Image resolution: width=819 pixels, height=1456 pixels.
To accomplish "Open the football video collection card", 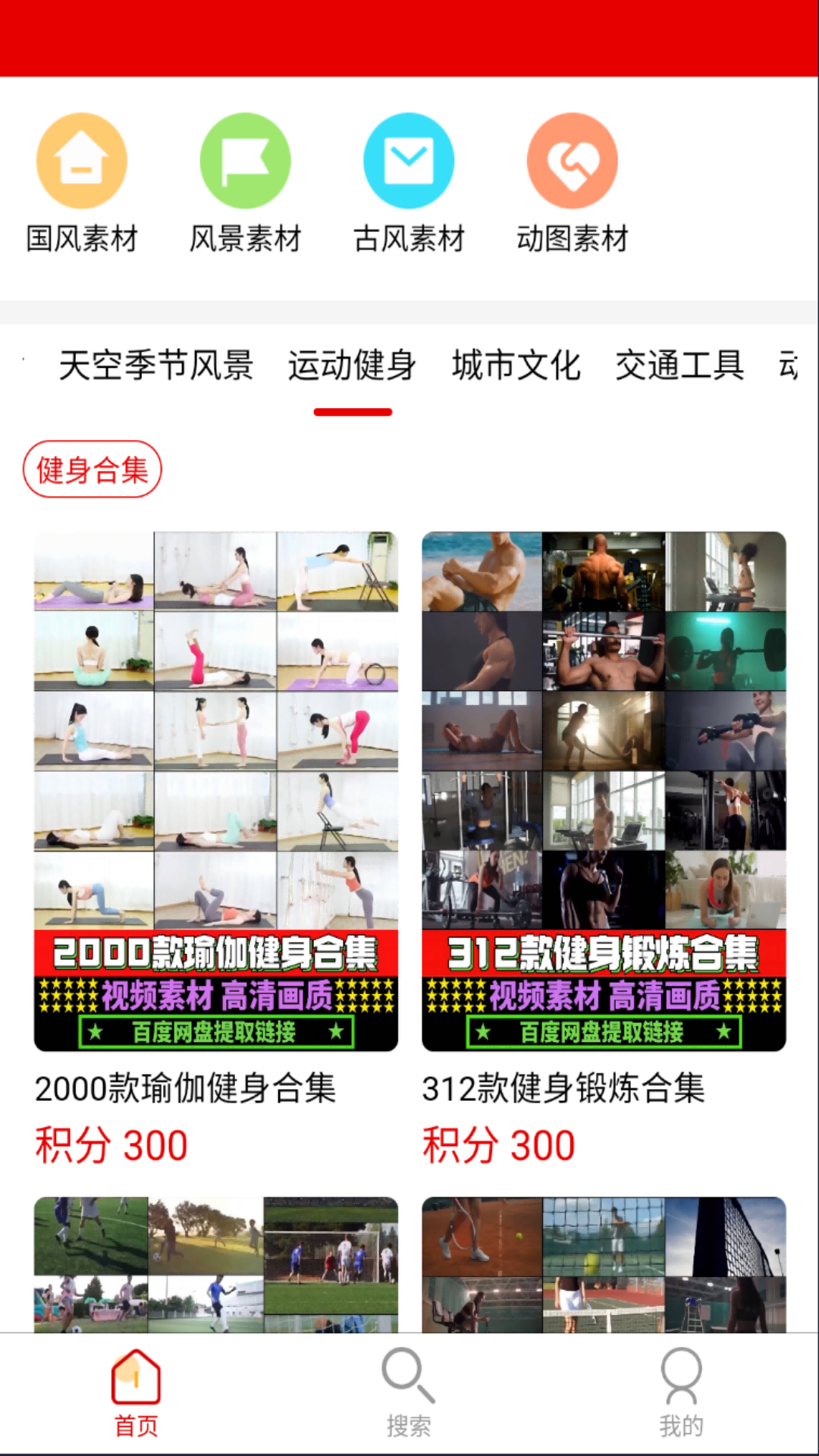I will pyautogui.click(x=216, y=1264).
